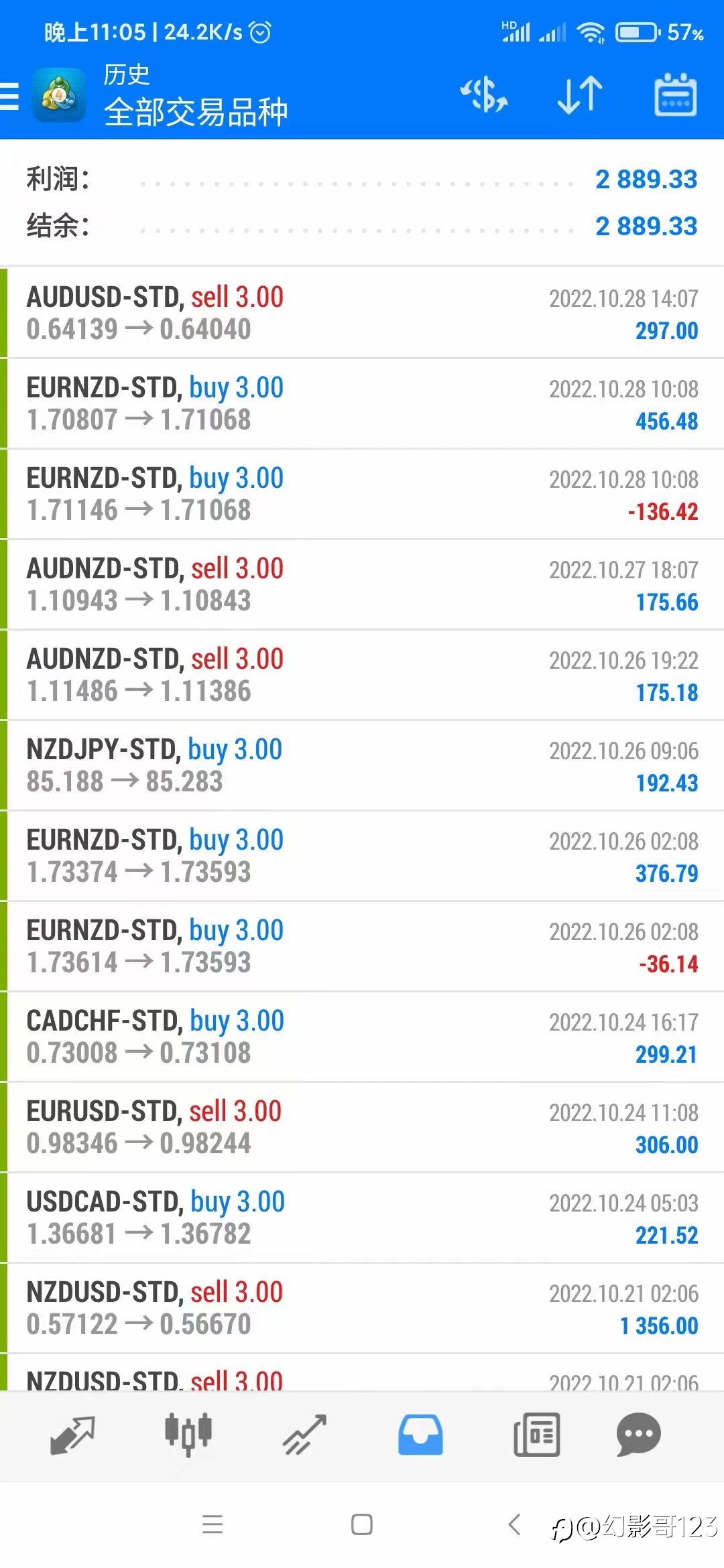
Task: Open the USDCAD-STD buy trade
Action: click(362, 1218)
